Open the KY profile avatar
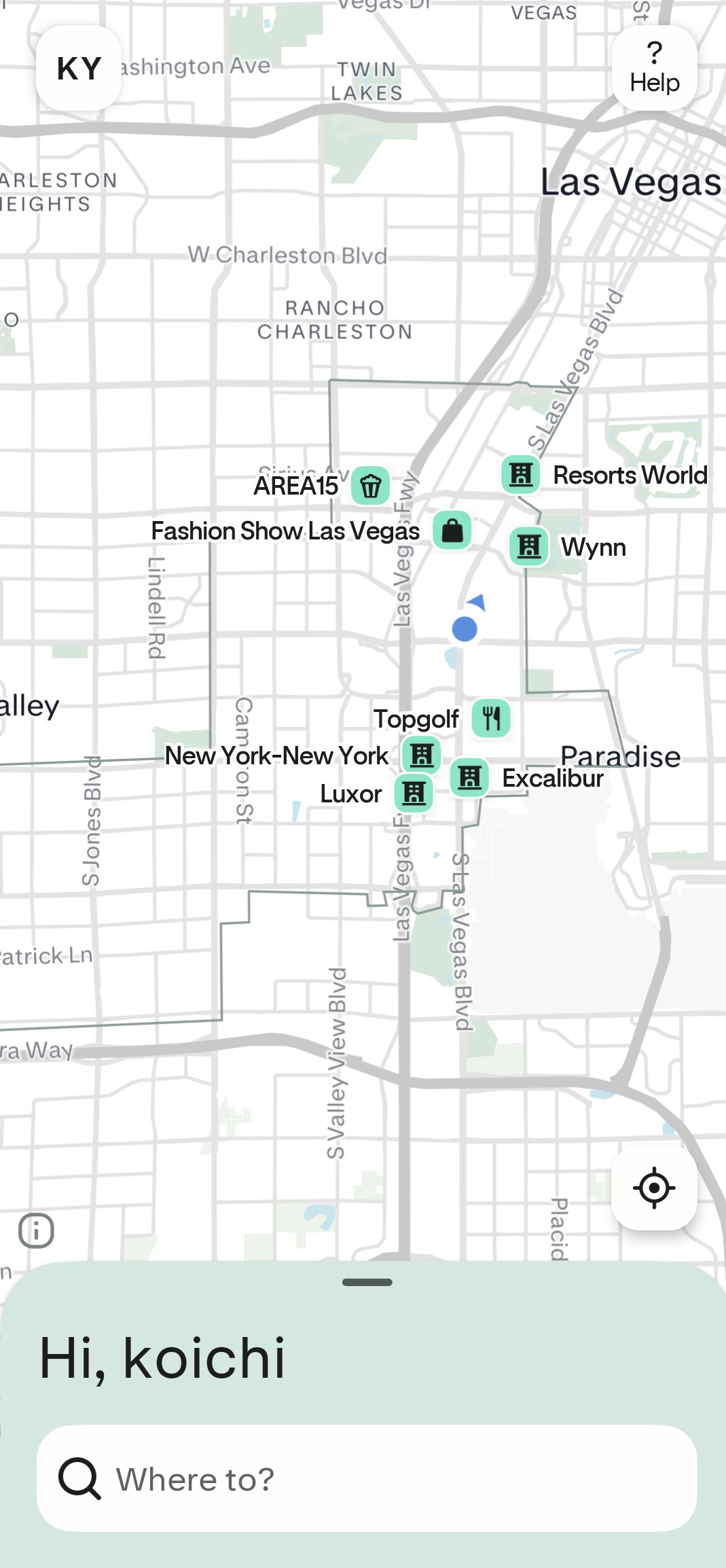This screenshot has width=726, height=1568. (x=79, y=68)
